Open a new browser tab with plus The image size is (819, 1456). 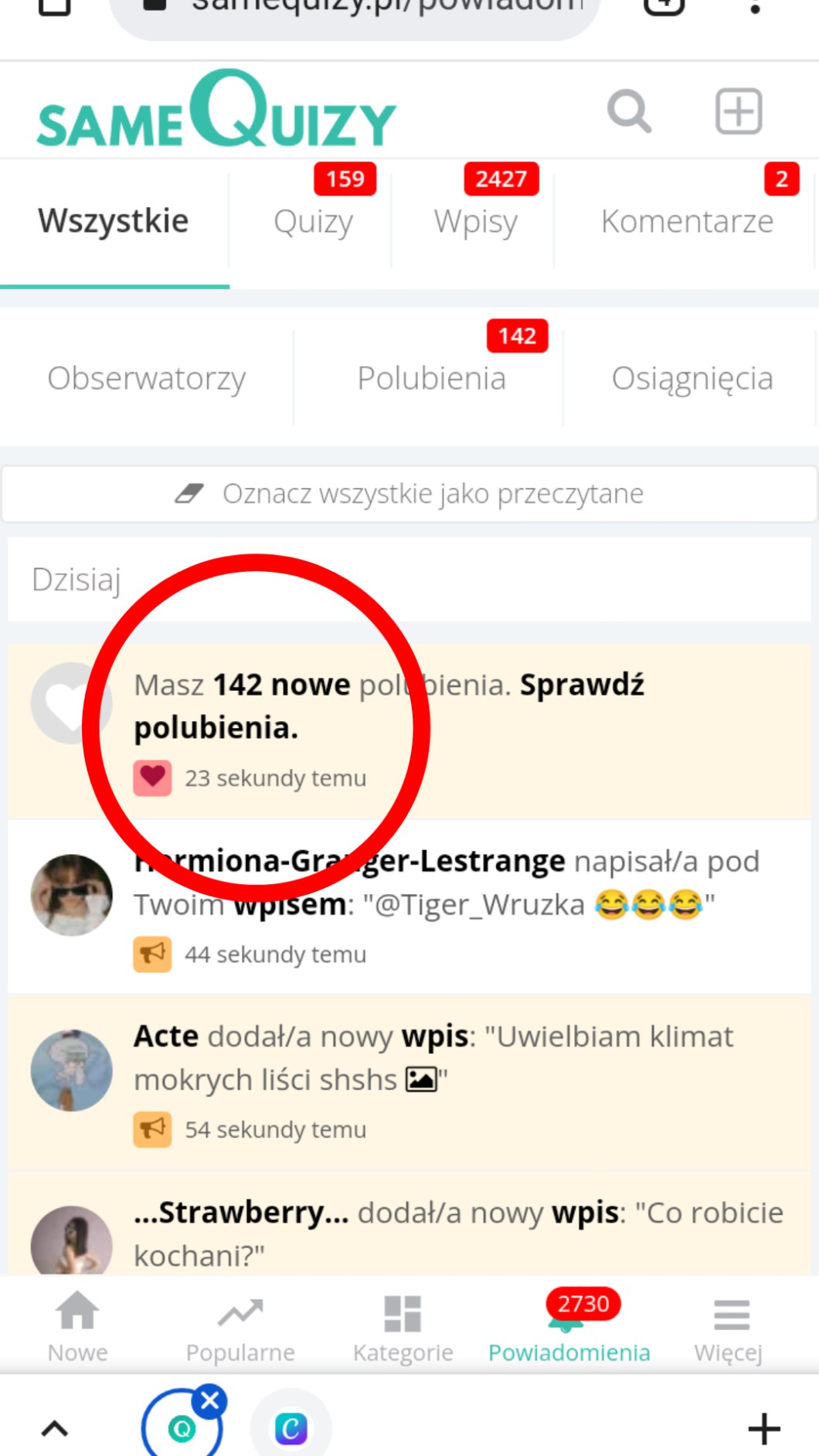[x=763, y=1428]
